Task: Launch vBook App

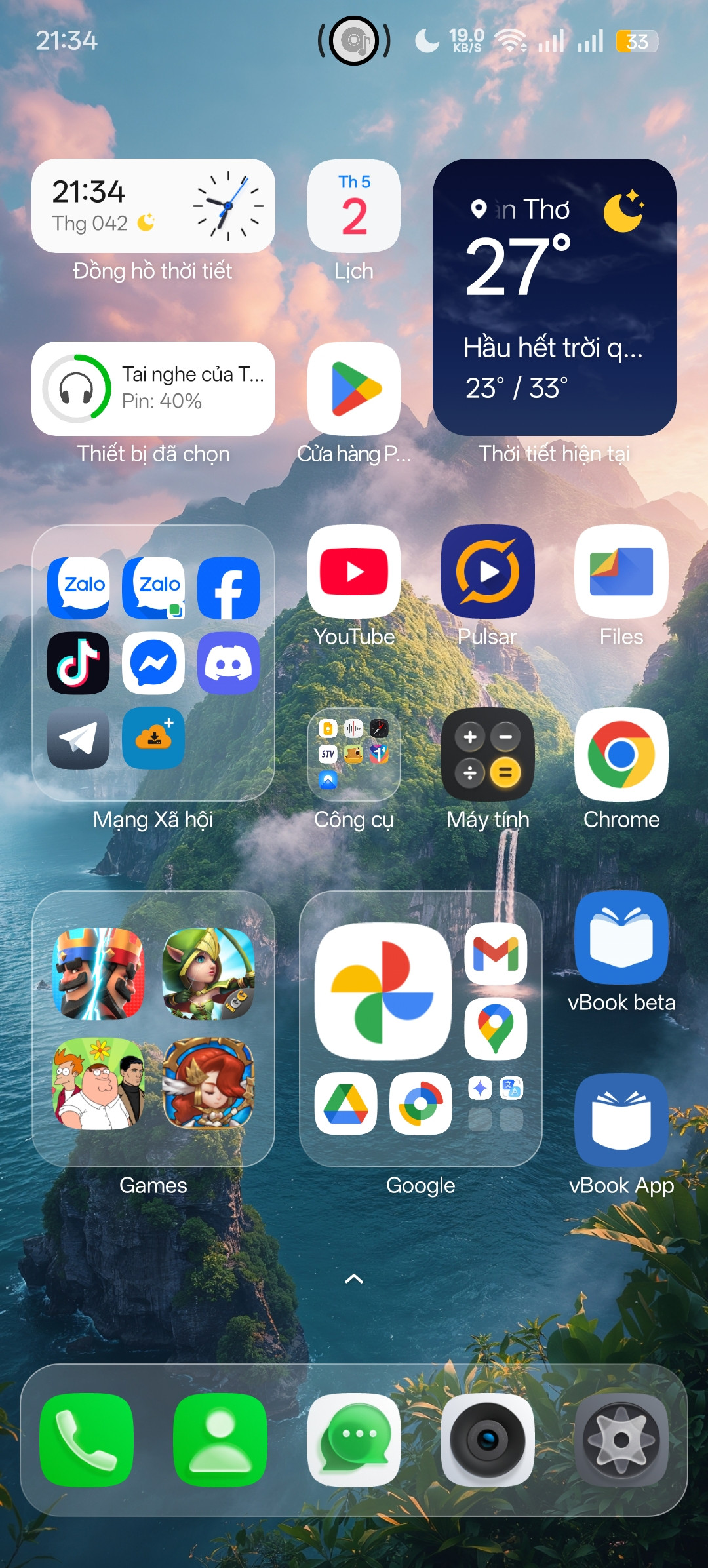Action: point(621,1120)
